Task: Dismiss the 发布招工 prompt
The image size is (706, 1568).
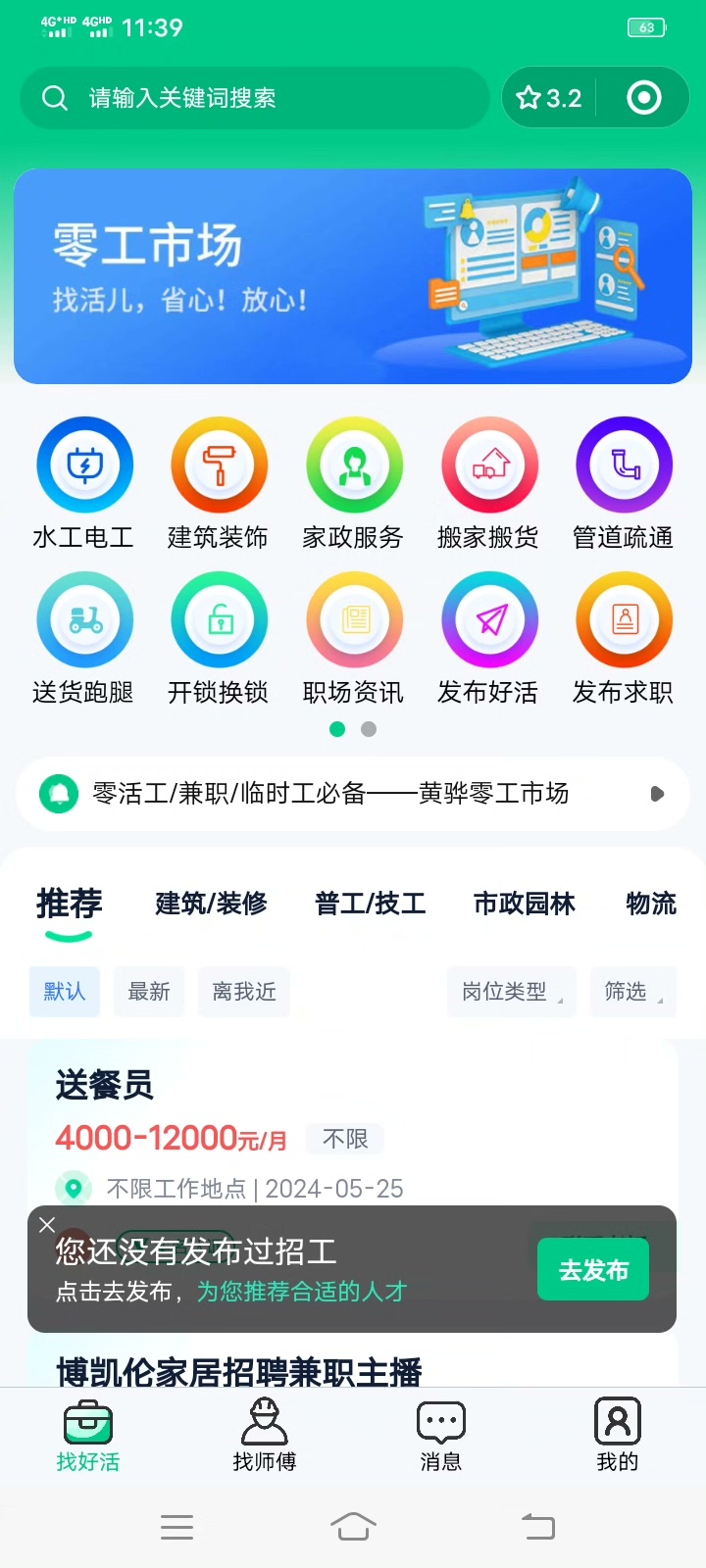Action: [x=47, y=1225]
